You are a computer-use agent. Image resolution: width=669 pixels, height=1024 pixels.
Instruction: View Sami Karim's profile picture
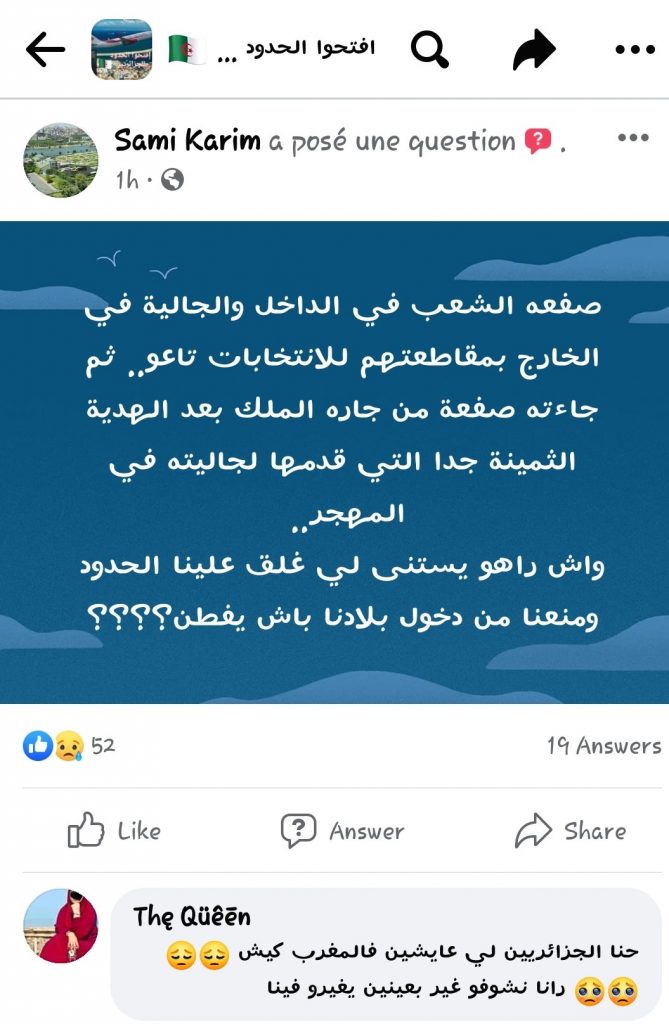[x=60, y=160]
